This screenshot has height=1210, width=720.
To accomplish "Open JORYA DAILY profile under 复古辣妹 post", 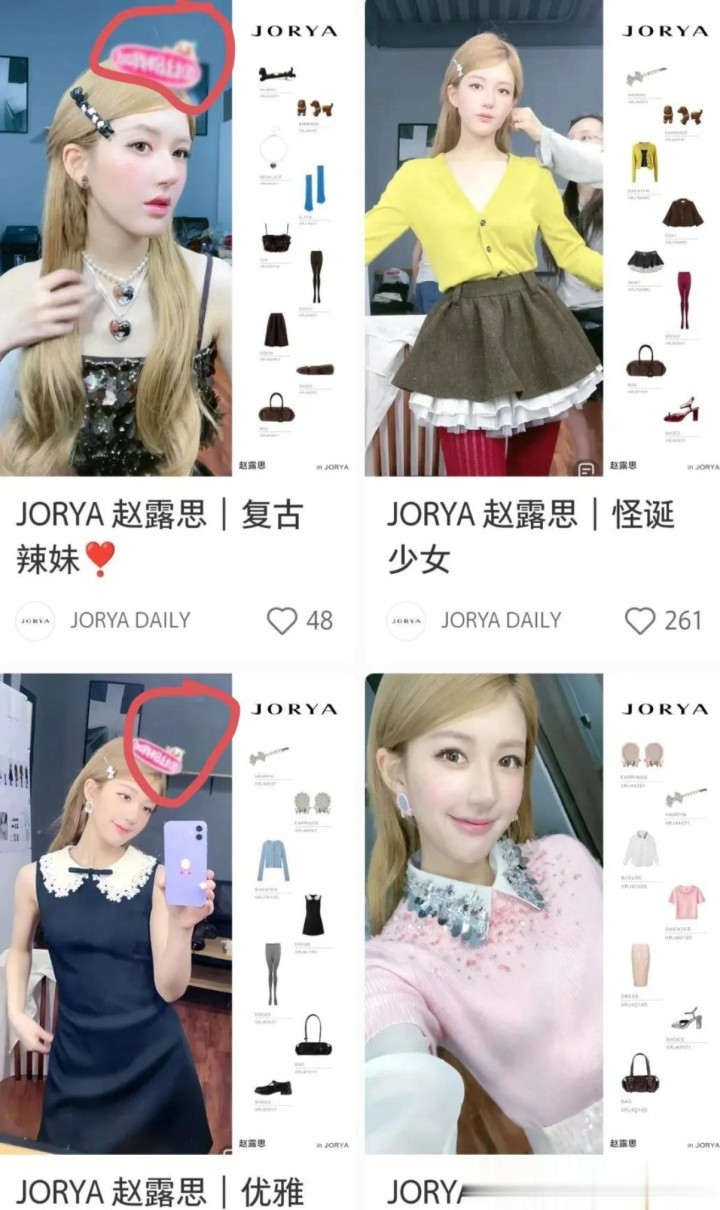I will pyautogui.click(x=104, y=621).
